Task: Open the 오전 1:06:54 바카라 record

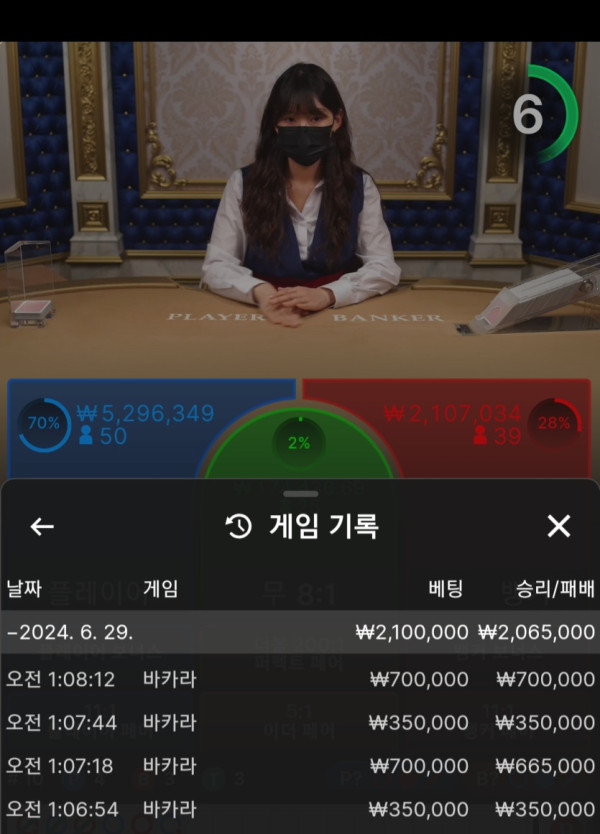Action: pos(300,809)
